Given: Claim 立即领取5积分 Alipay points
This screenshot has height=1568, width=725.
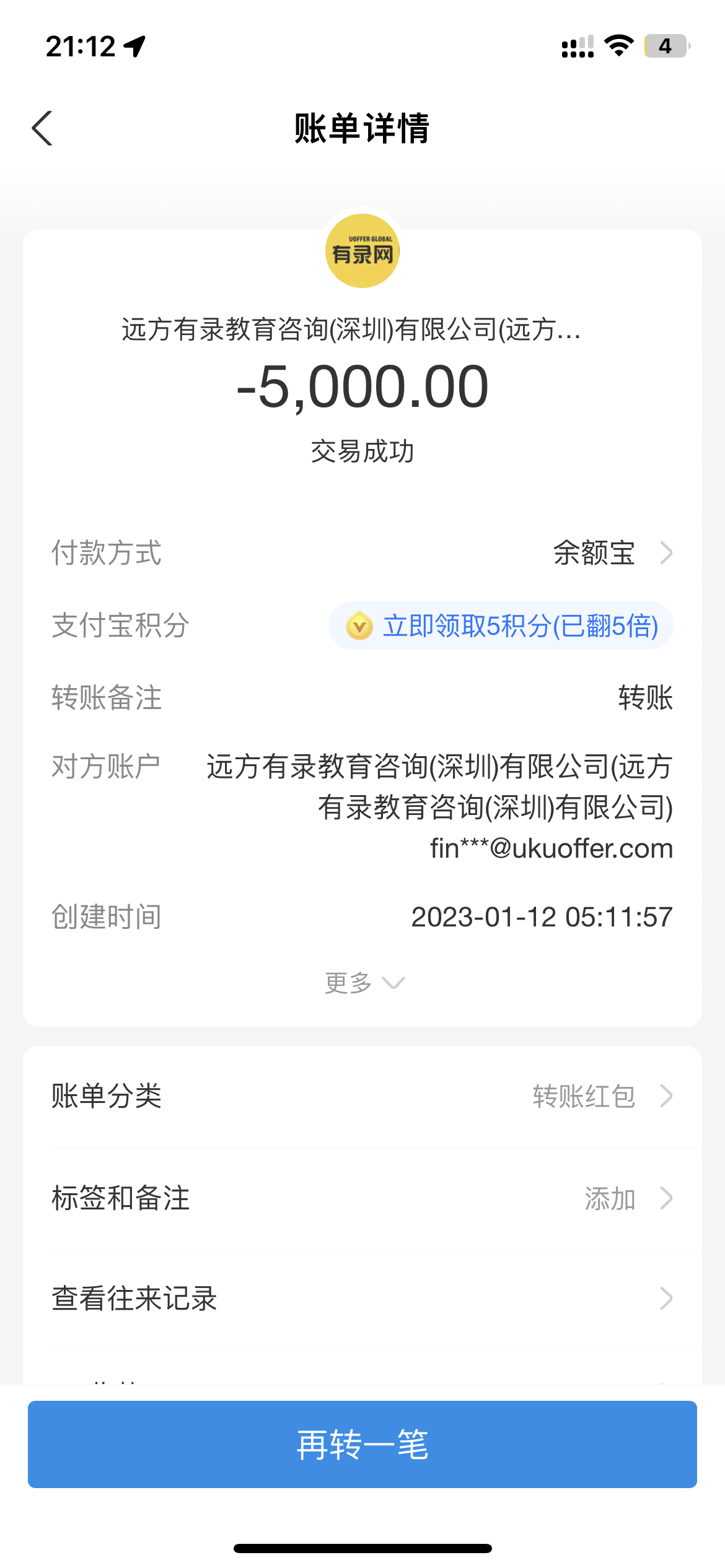Looking at the screenshot, I should coord(502,626).
